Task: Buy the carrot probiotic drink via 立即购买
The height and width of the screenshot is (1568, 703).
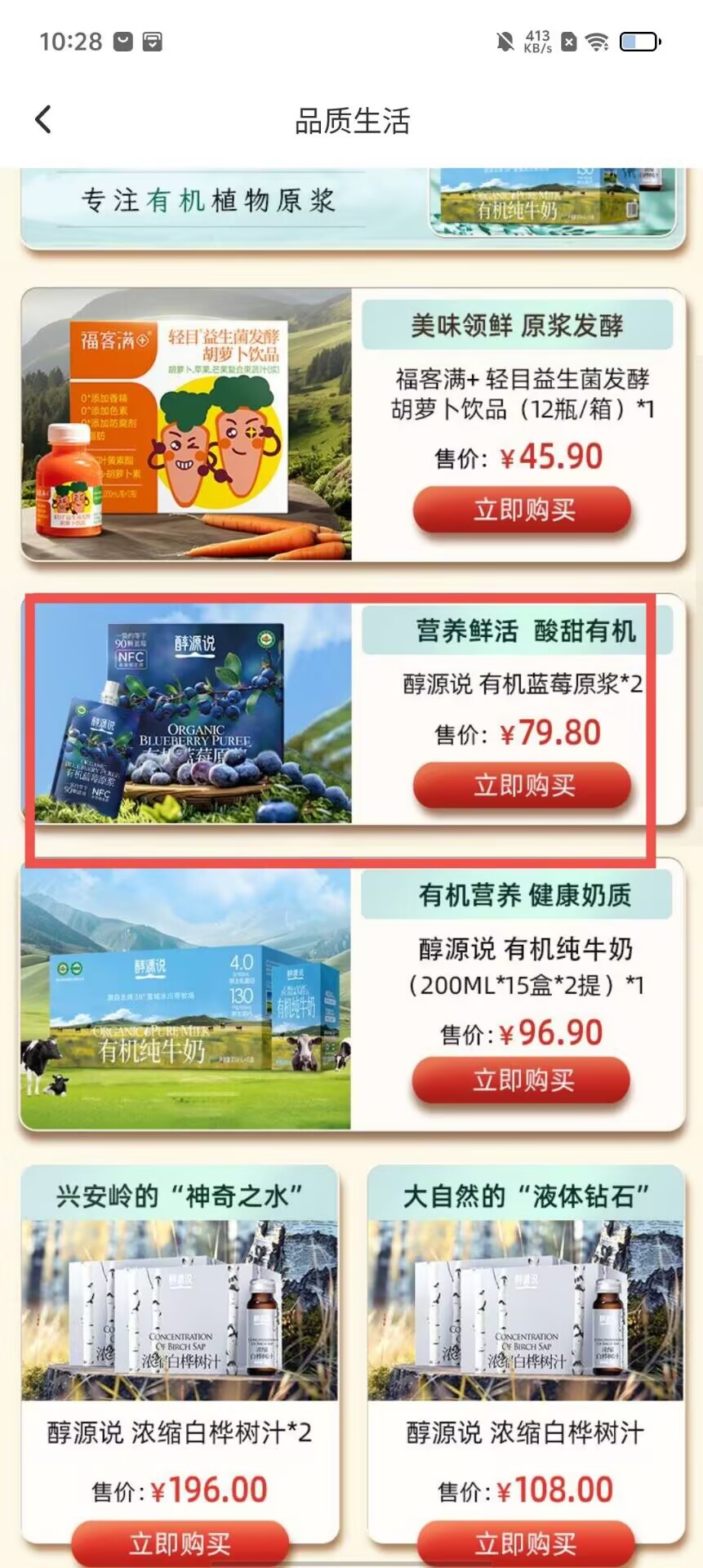Action: point(521,509)
